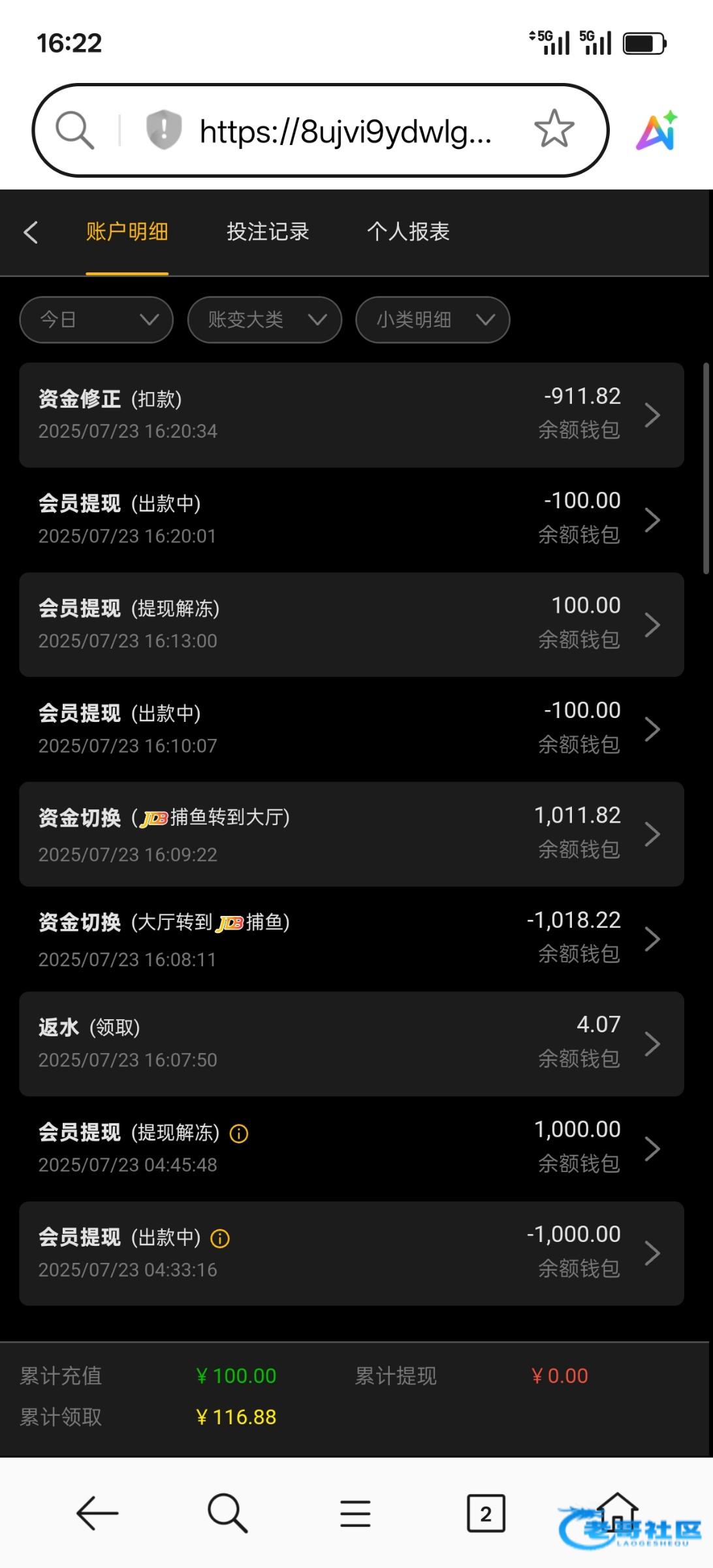Tap the URL address bar
Viewport: 713px width, 1568px height.
pos(346,131)
